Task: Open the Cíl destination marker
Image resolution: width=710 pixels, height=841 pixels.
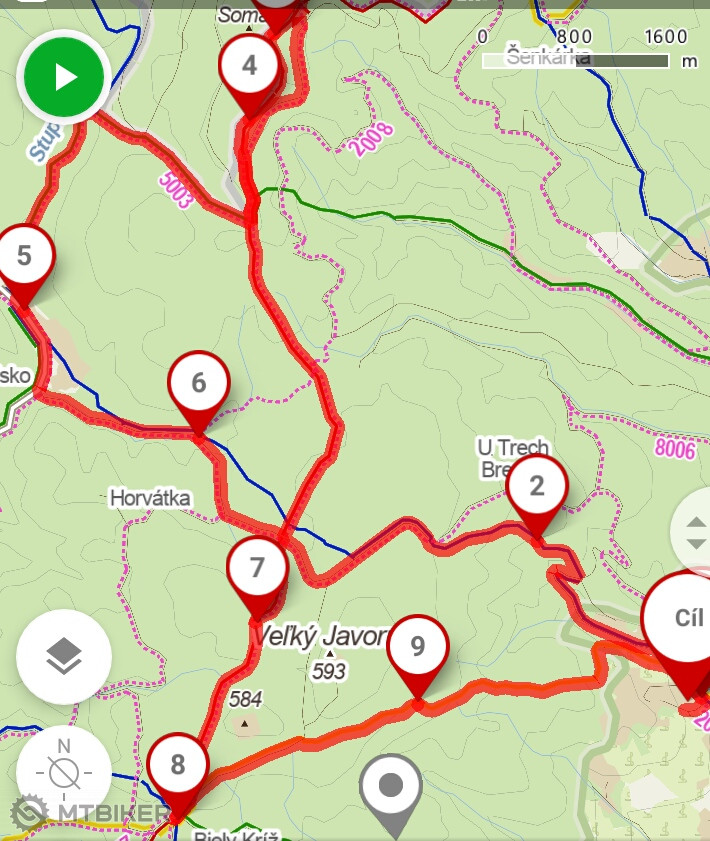Action: 686,620
